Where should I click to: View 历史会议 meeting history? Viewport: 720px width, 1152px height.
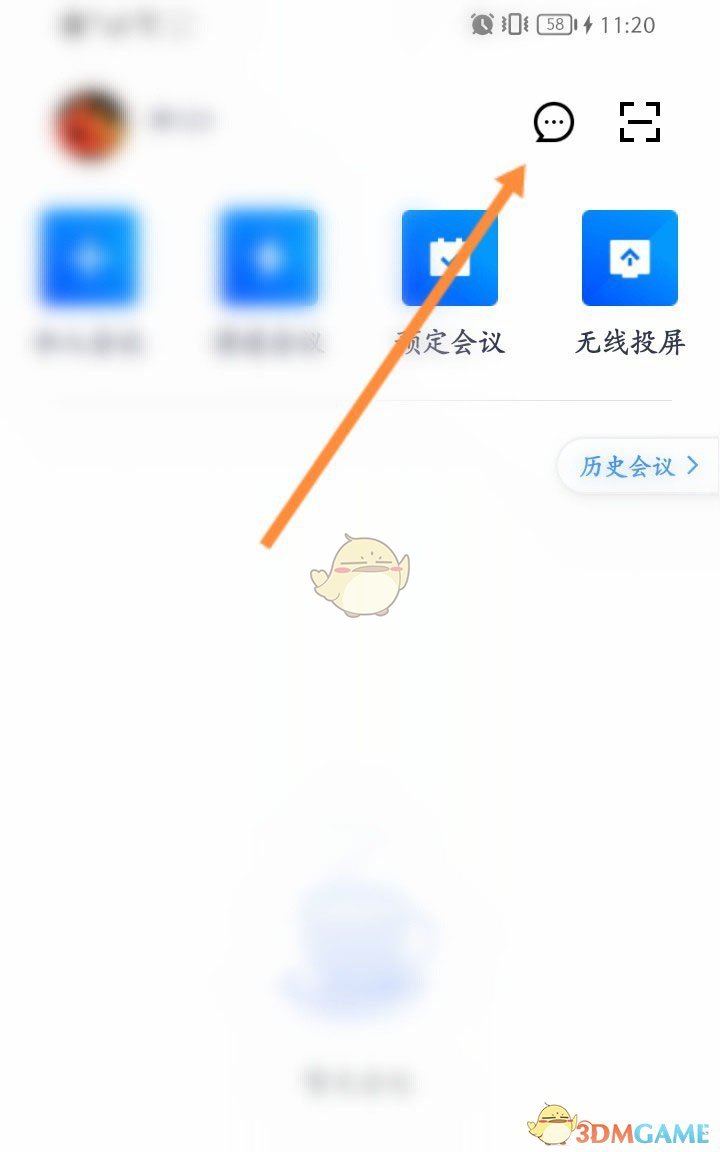(638, 466)
